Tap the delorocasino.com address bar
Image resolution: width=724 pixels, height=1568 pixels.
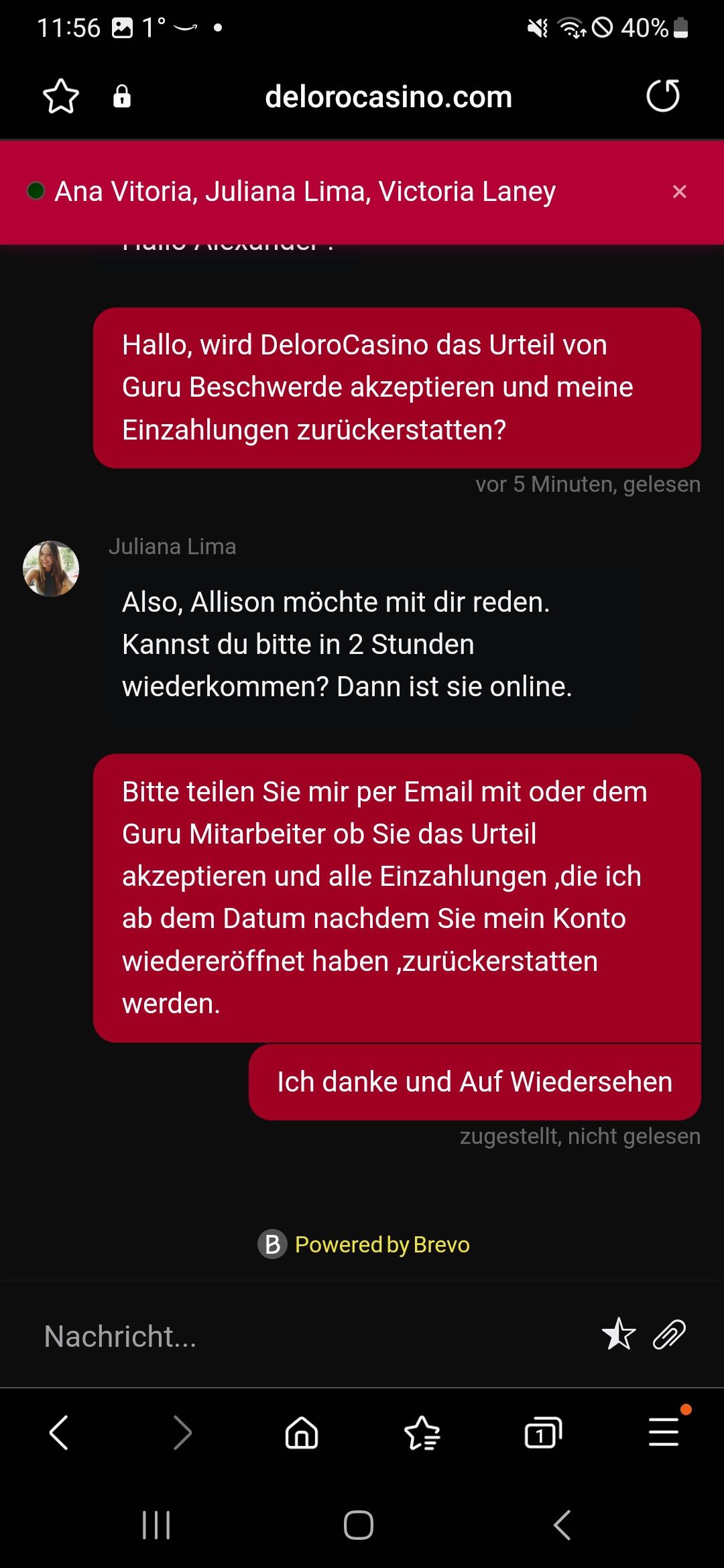(388, 96)
